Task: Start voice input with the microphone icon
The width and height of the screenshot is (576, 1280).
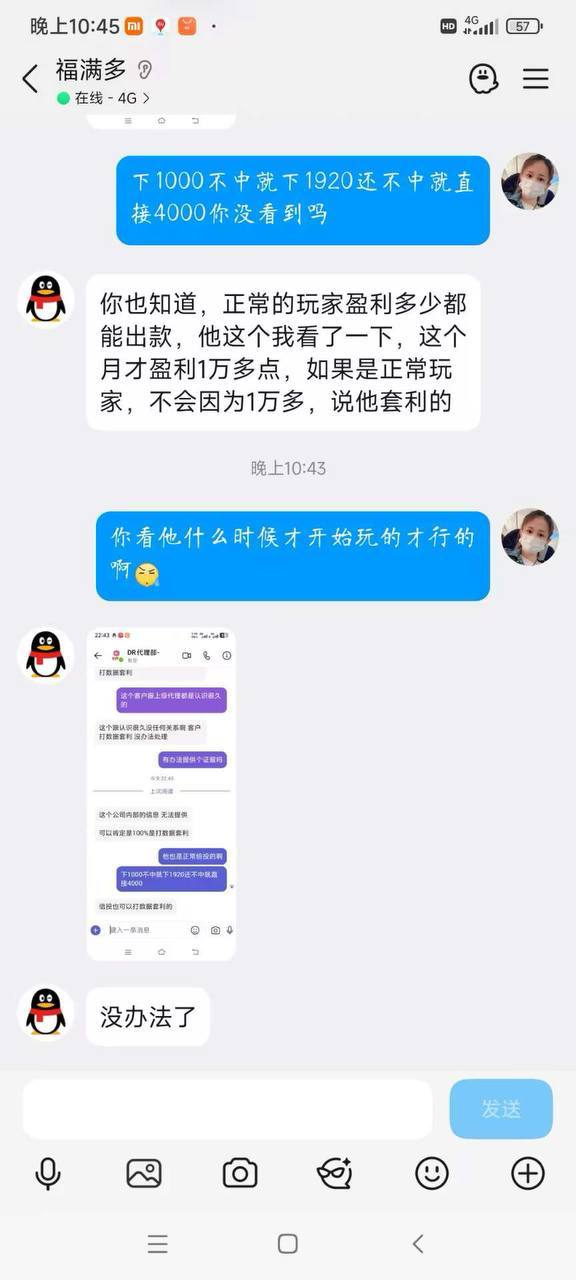Action: point(48,1173)
